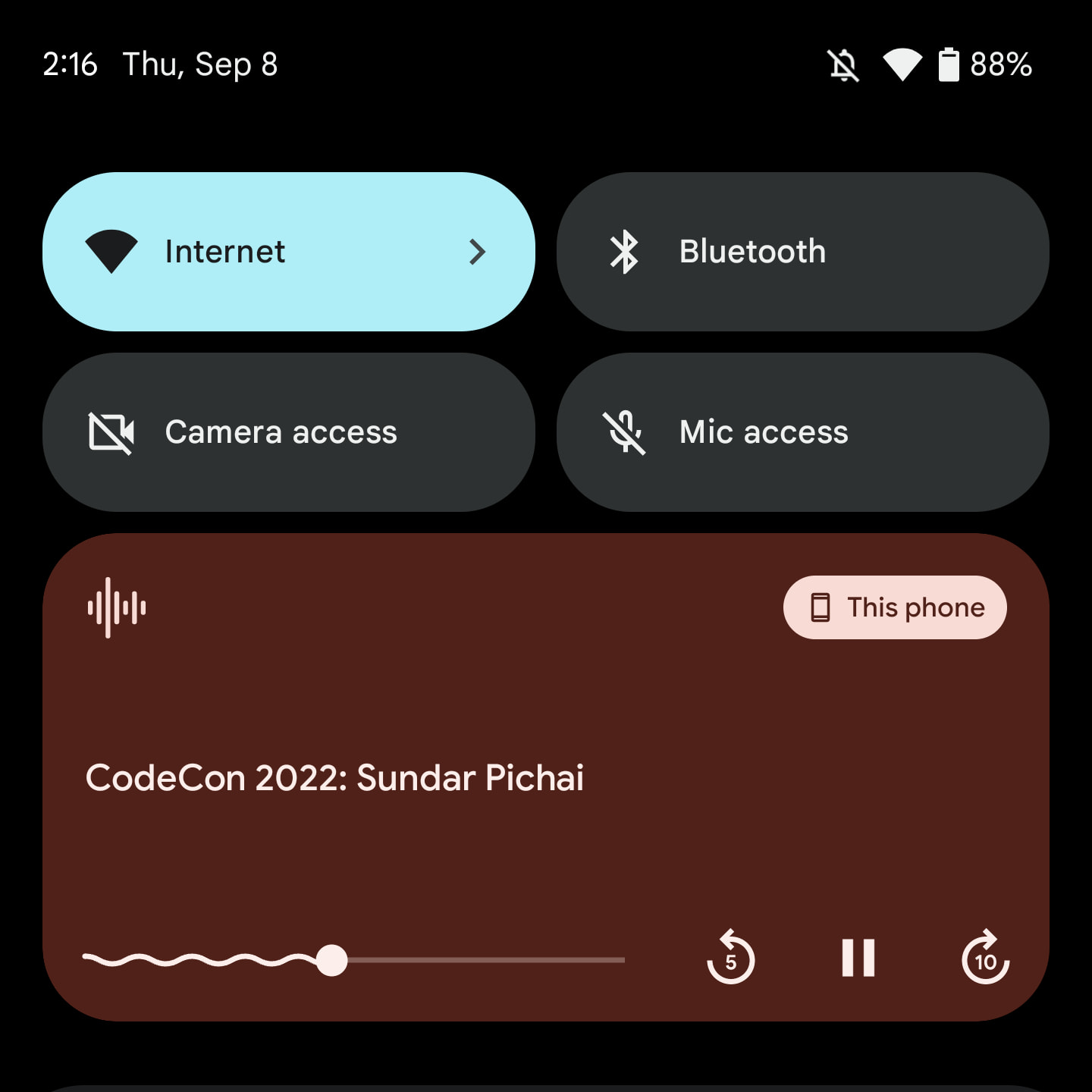Image resolution: width=1092 pixels, height=1092 pixels.
Task: Change output device from This phone
Action: coord(895,607)
